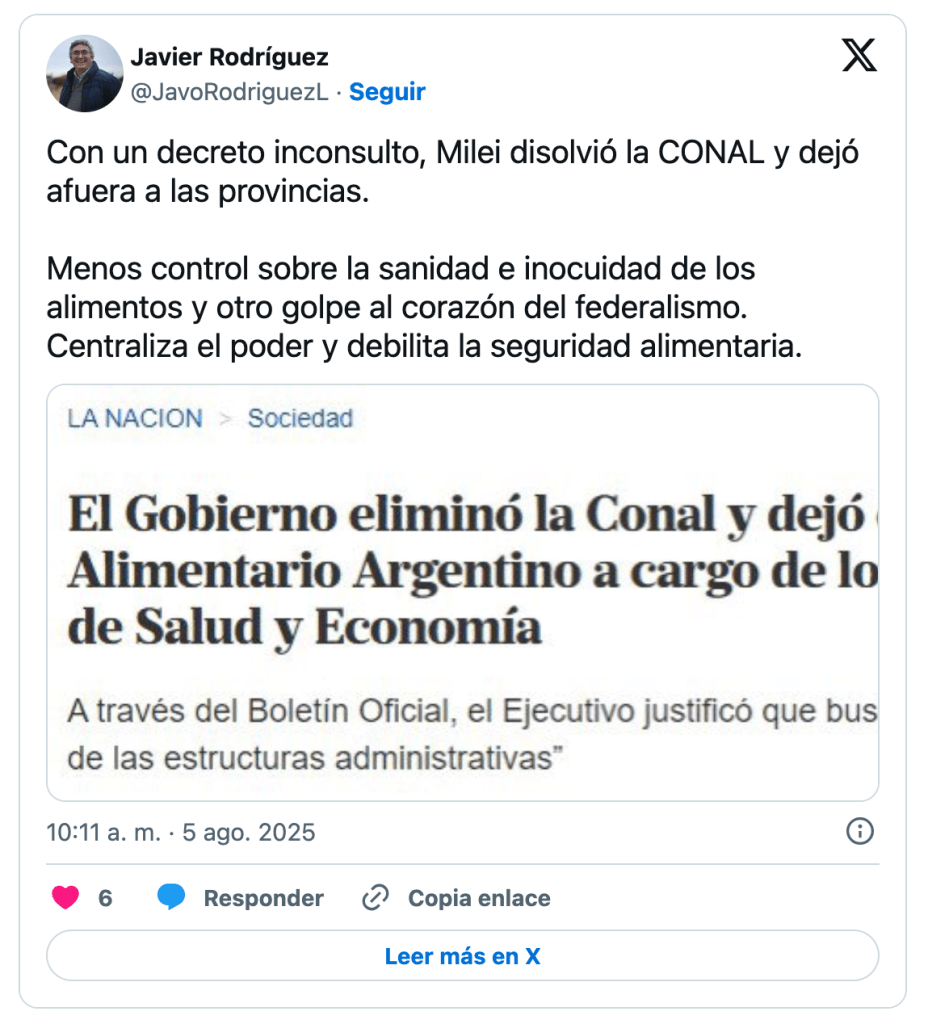This screenshot has height=1024, width=928.
Task: Tap Leer más en X
Action: pyautogui.click(x=462, y=956)
